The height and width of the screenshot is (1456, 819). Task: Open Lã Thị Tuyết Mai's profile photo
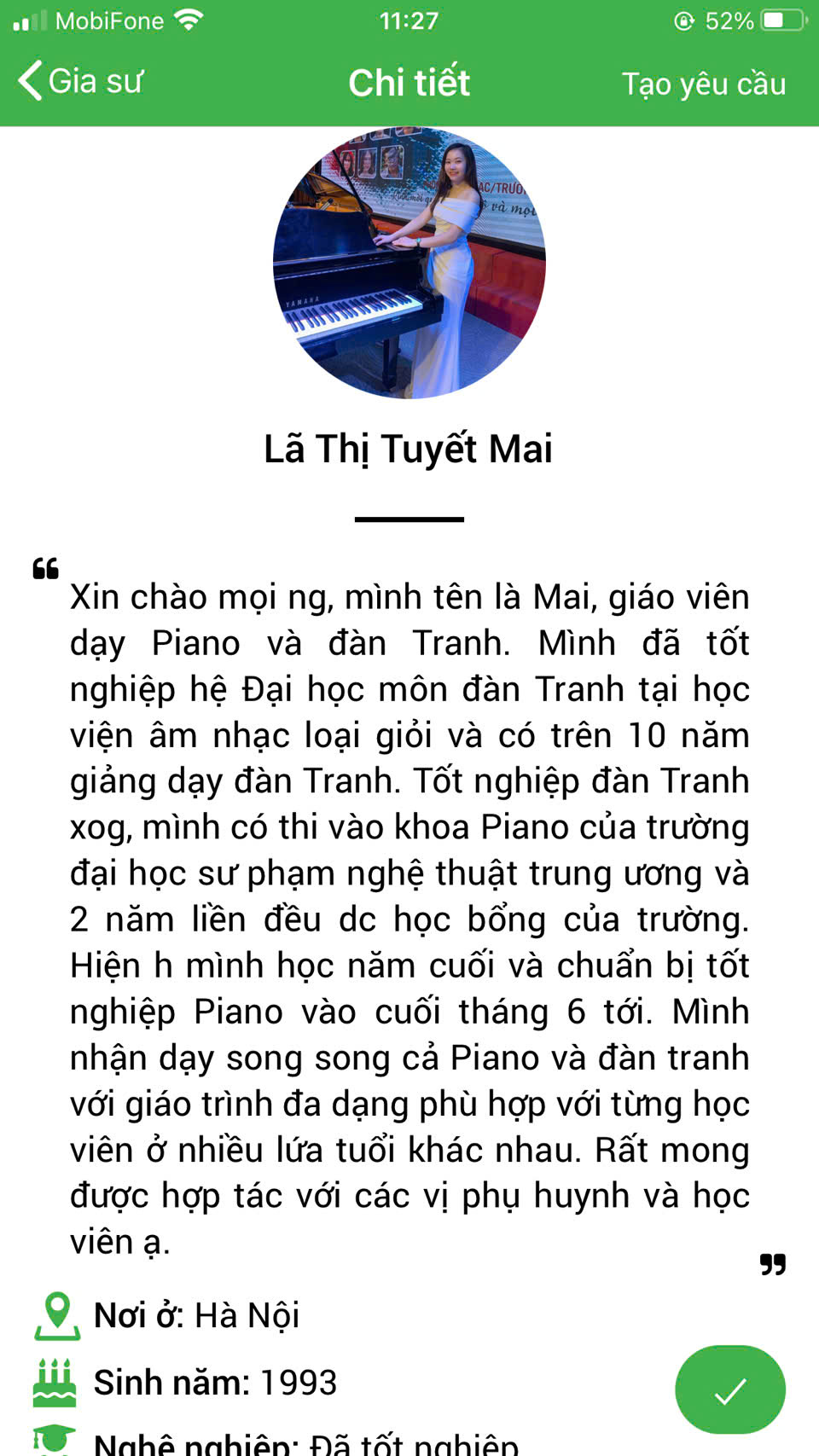pyautogui.click(x=409, y=263)
